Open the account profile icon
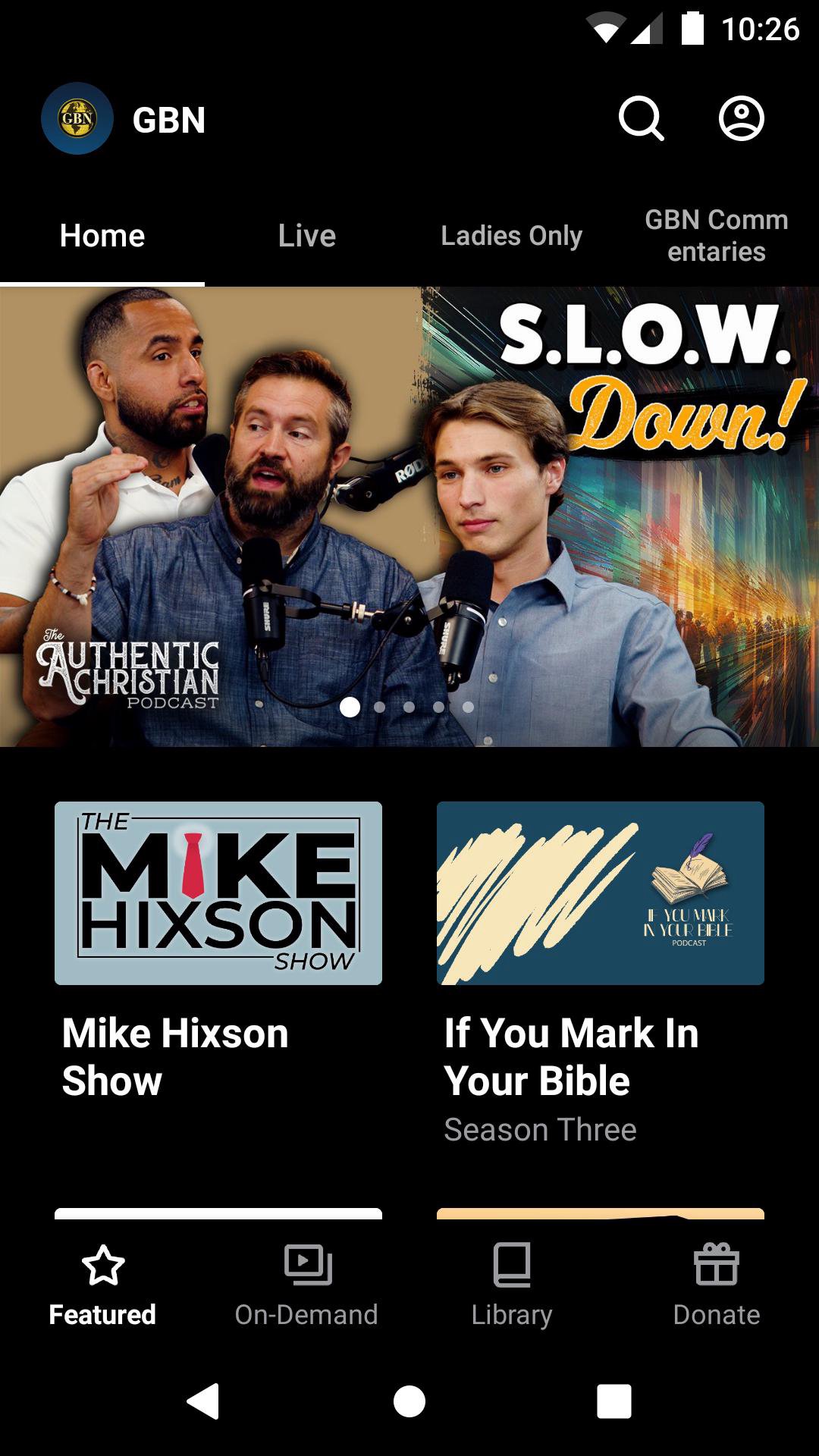The height and width of the screenshot is (1456, 819). tap(741, 119)
